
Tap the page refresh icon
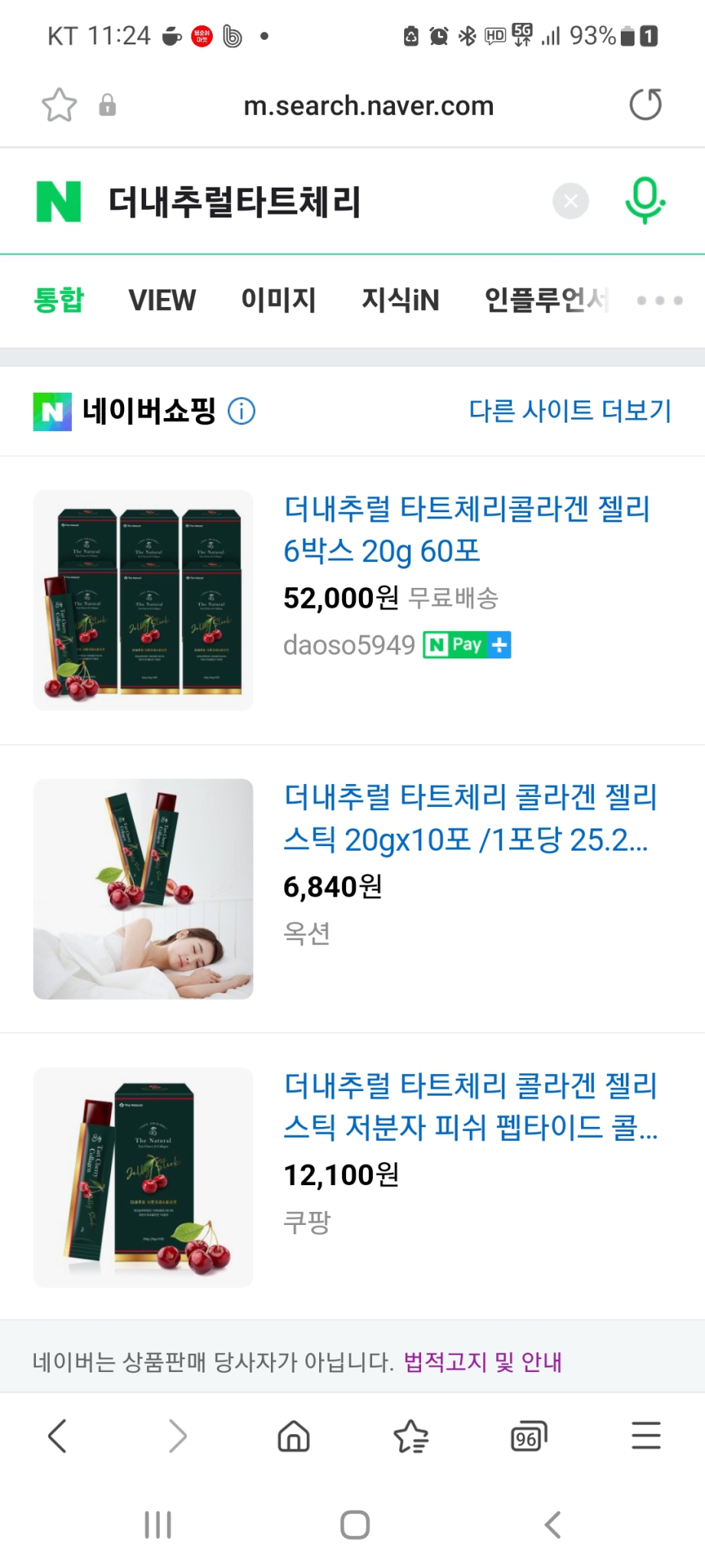tap(645, 105)
